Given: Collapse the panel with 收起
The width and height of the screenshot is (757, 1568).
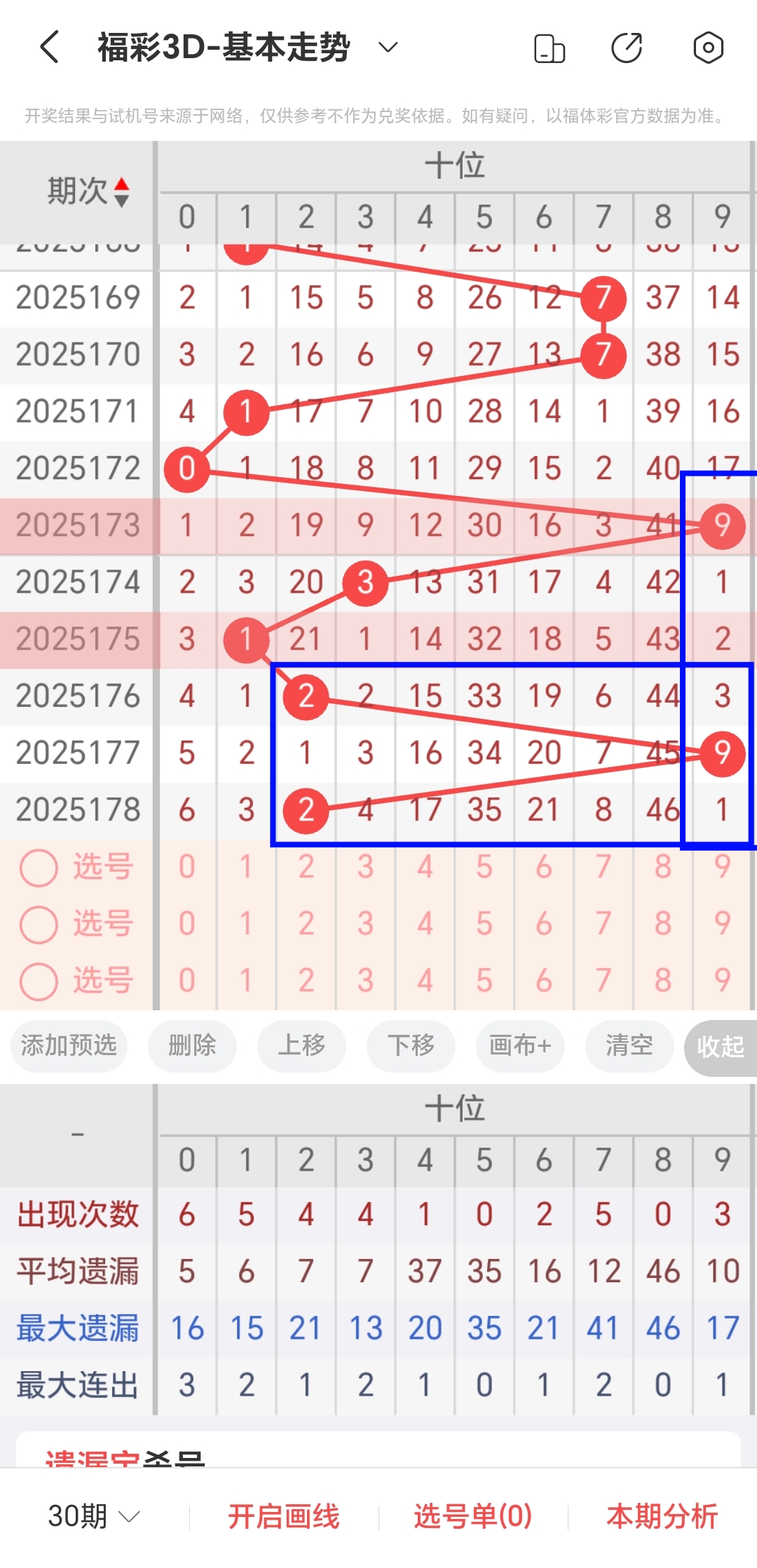Looking at the screenshot, I should coord(721,1046).
